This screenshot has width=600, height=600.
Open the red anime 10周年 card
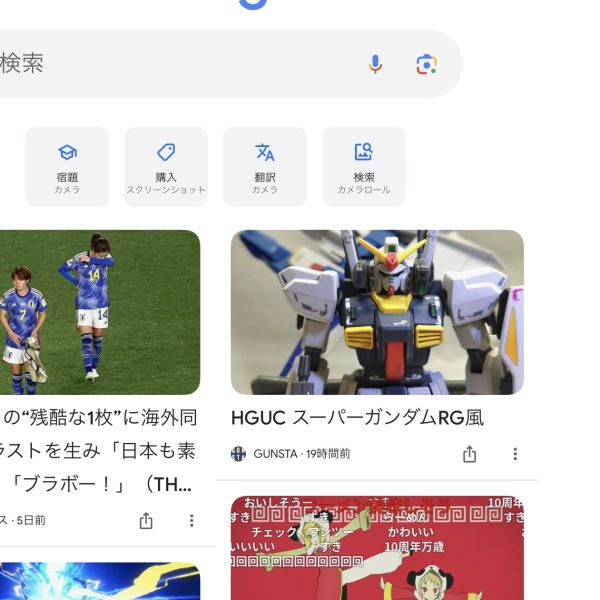pyautogui.click(x=377, y=548)
